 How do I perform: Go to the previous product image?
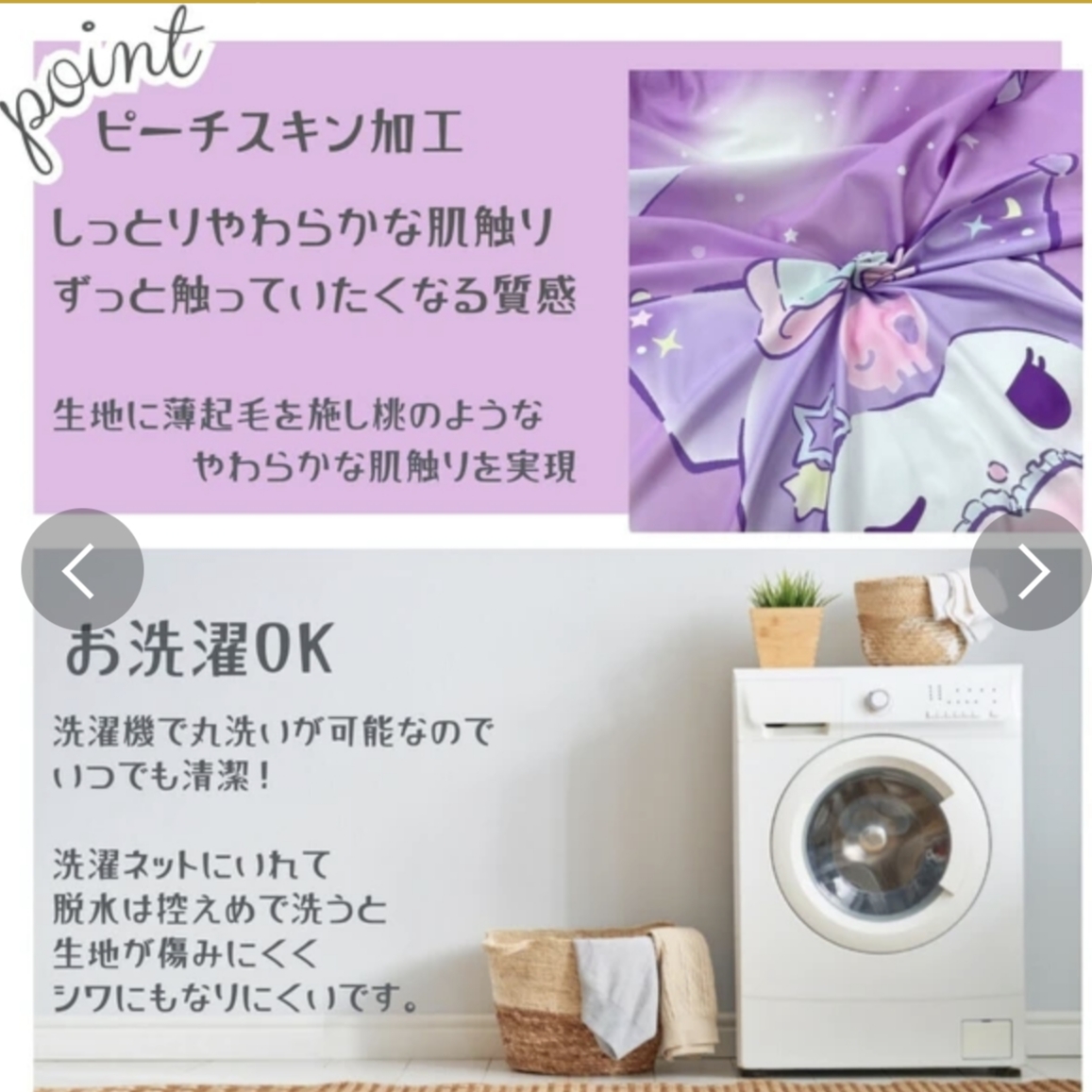click(x=82, y=570)
